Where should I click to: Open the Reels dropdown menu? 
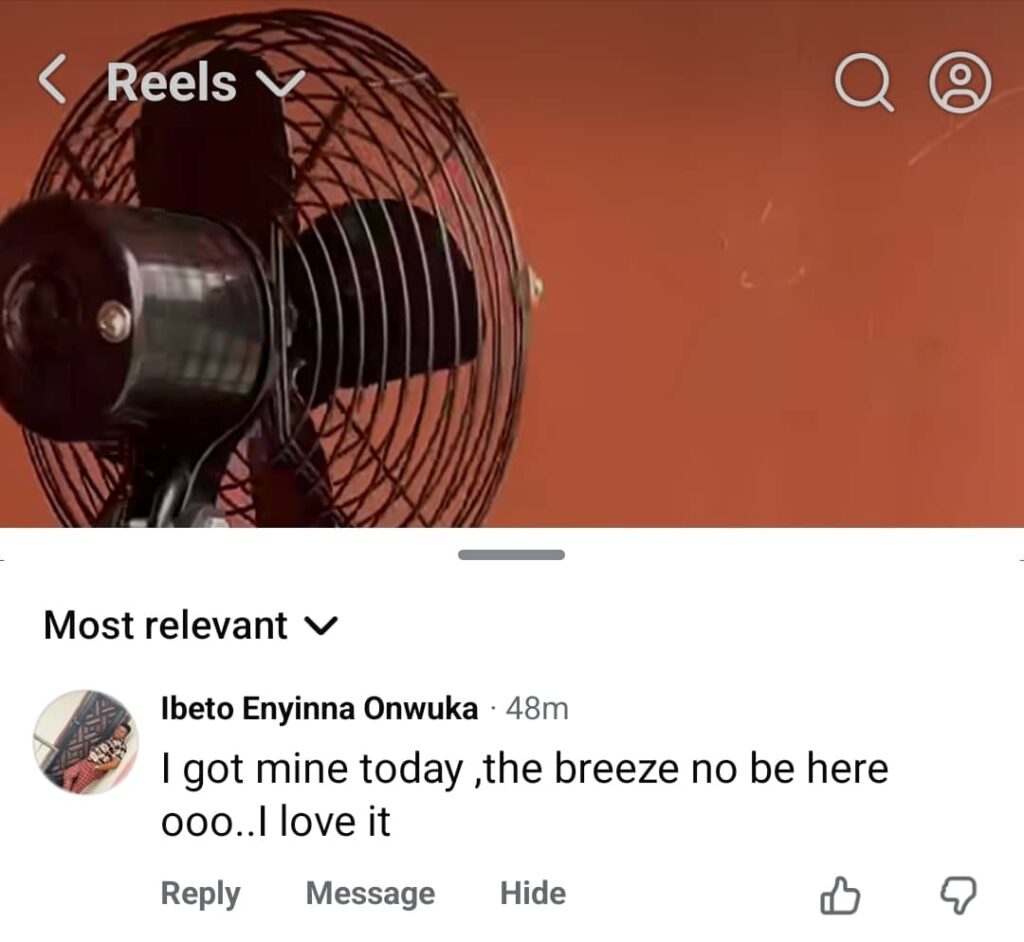[281, 84]
